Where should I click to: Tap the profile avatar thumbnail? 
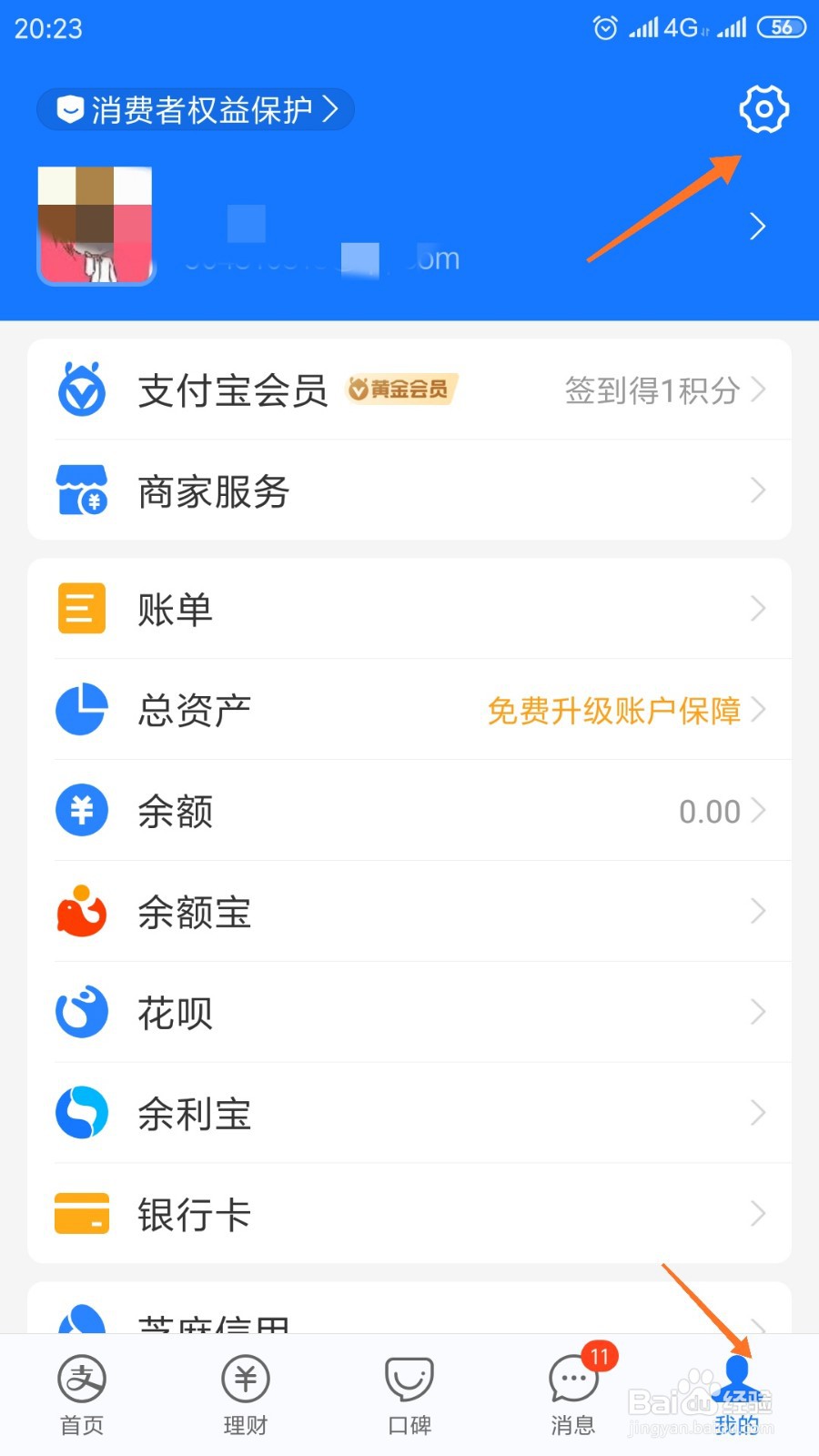(96, 225)
